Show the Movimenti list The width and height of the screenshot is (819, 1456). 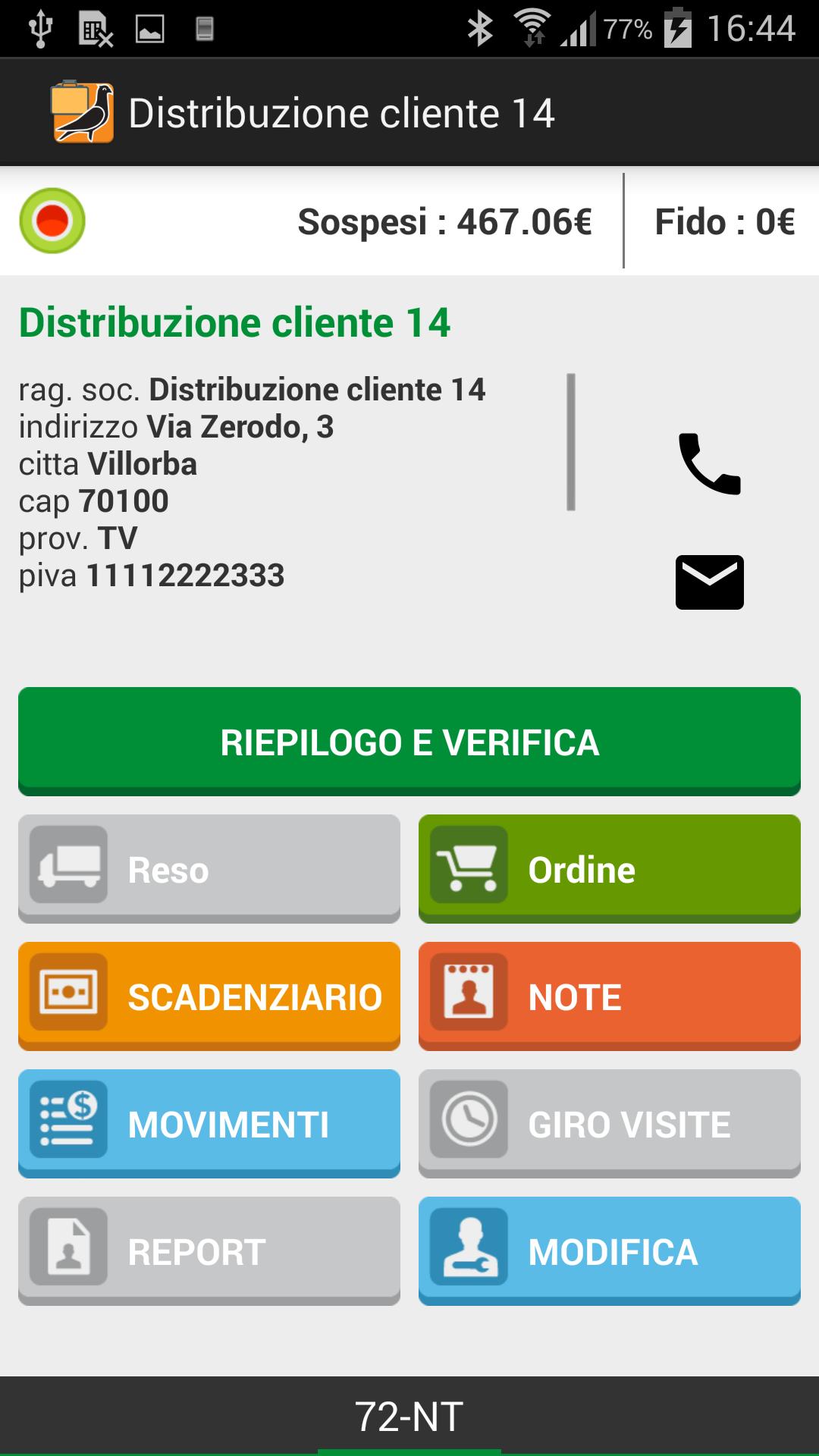[209, 1124]
